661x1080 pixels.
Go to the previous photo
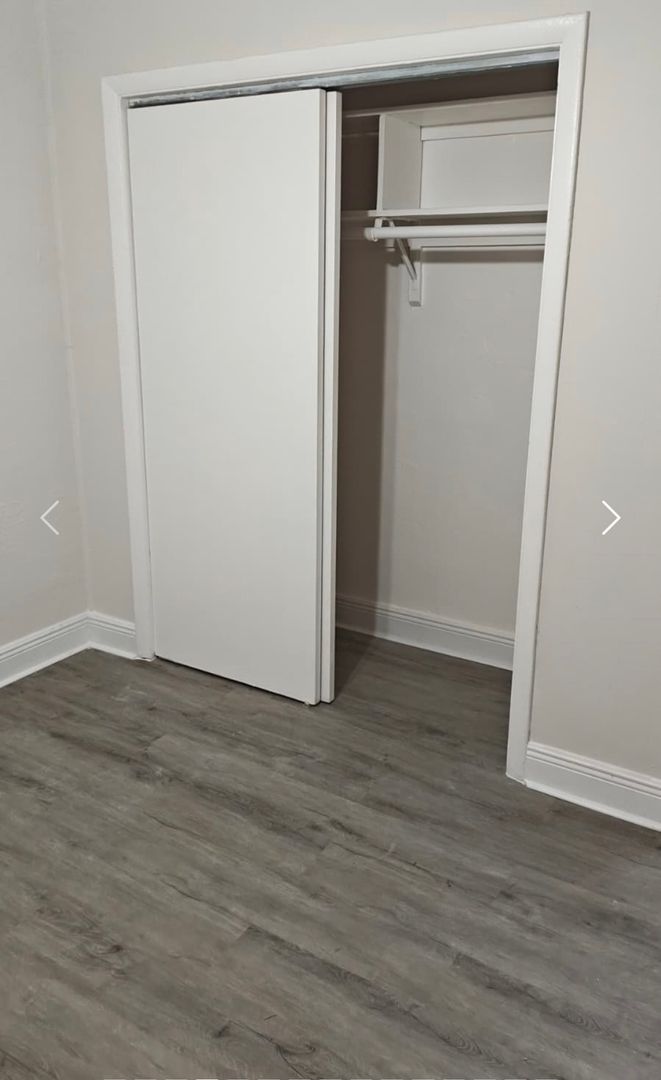(x=50, y=518)
